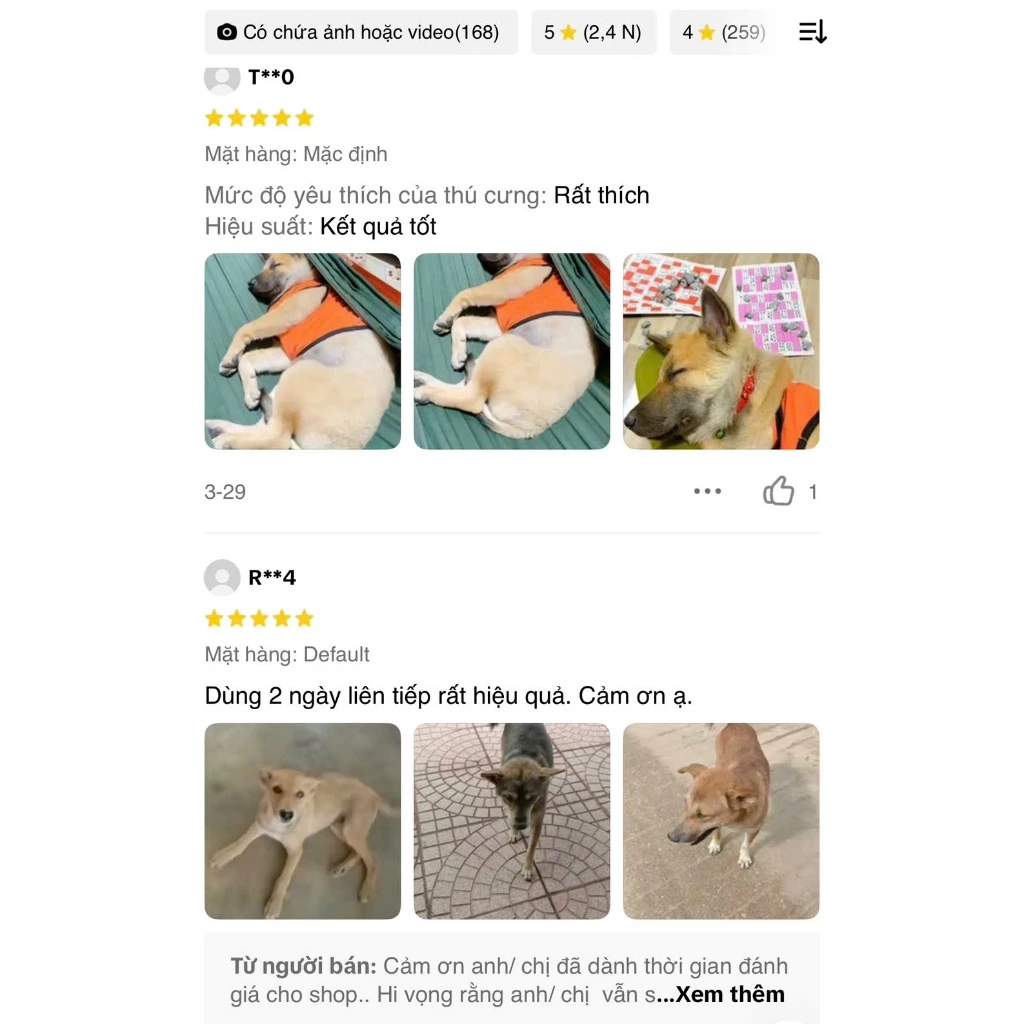Viewport: 1024px width, 1024px height.
Task: Enlarge R**4's photo of brown dog standing
Action: point(721,821)
